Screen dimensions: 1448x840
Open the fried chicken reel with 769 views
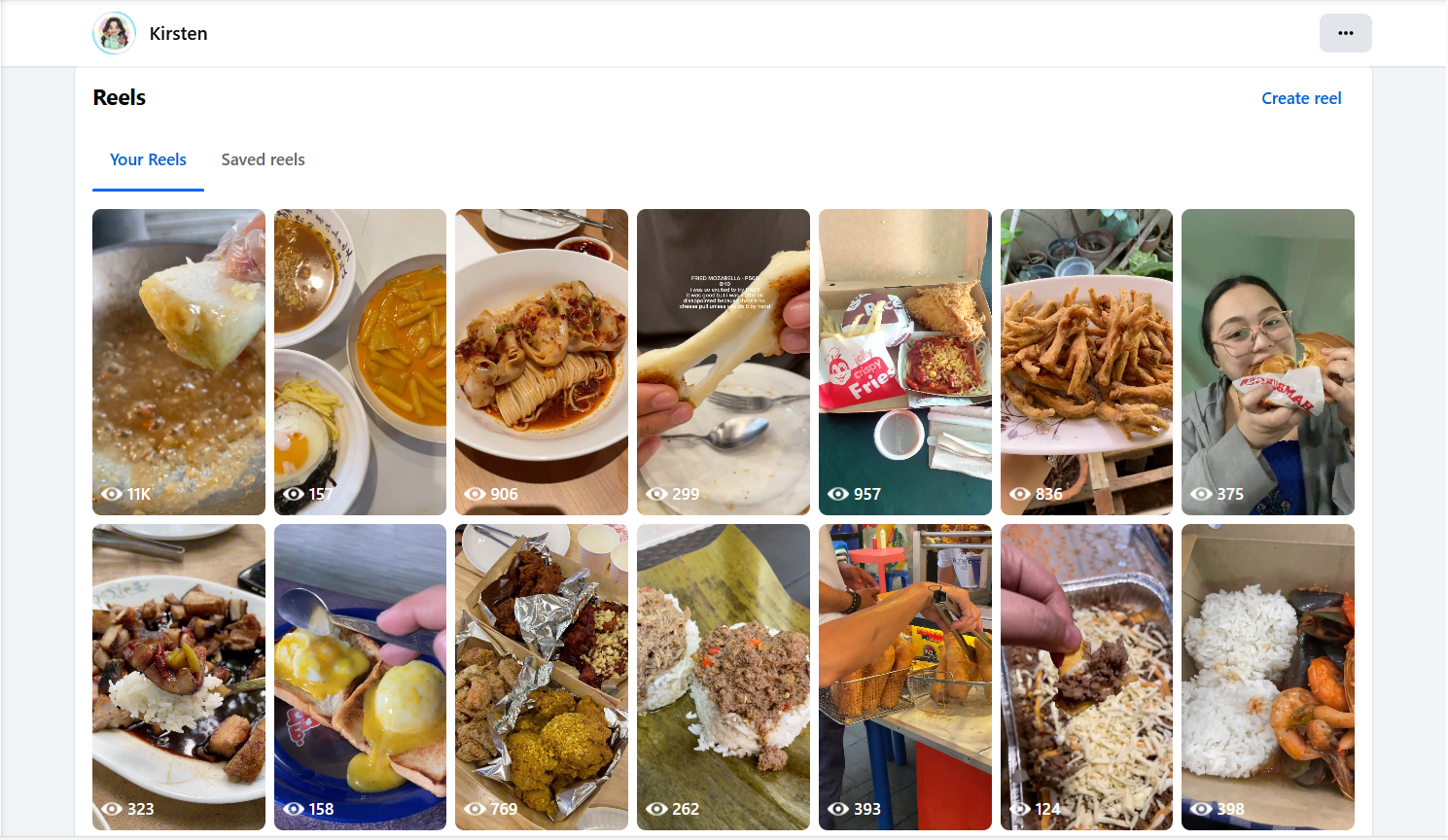(x=542, y=677)
